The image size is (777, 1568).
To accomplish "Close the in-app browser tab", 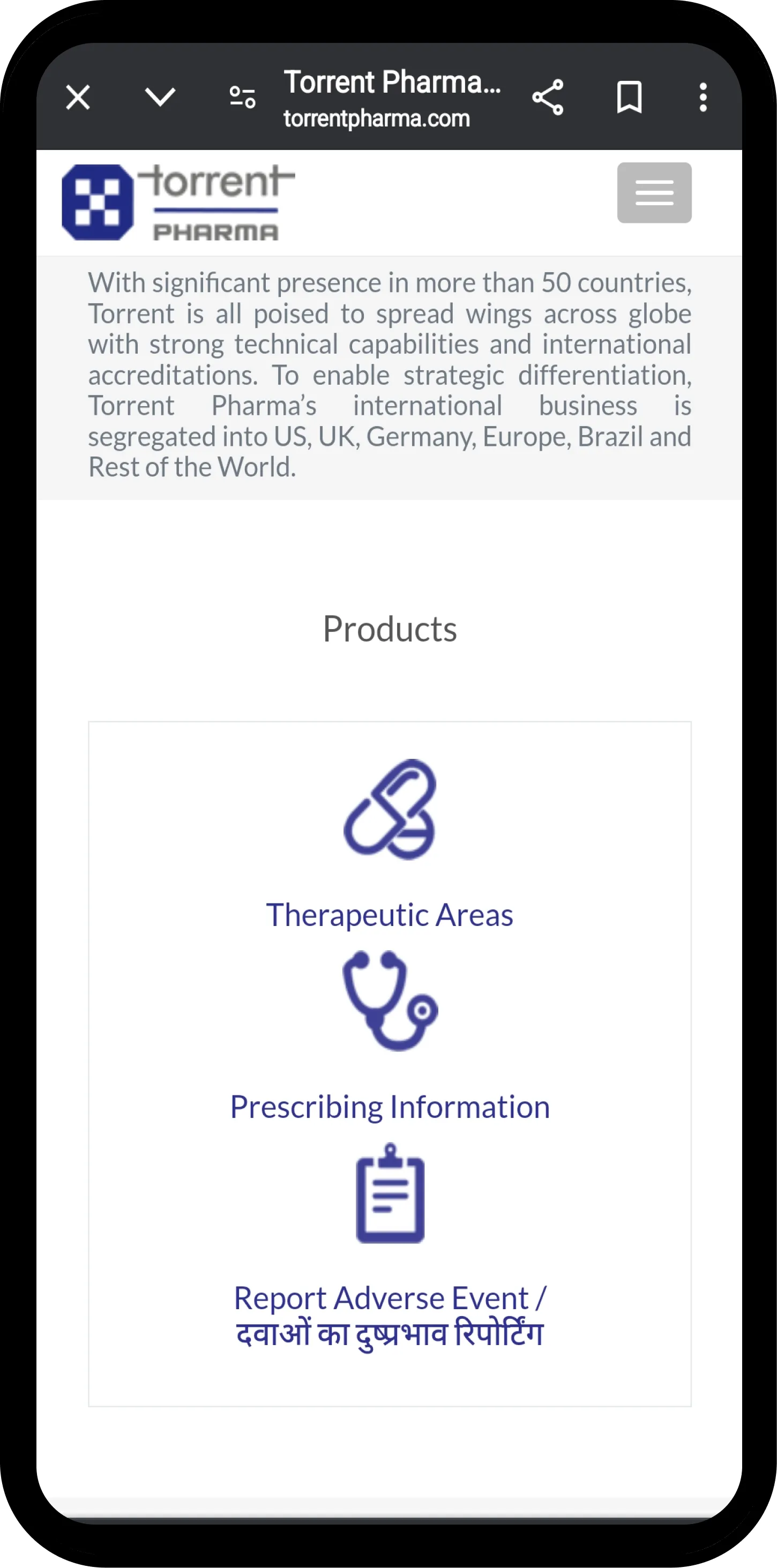I will (78, 98).
